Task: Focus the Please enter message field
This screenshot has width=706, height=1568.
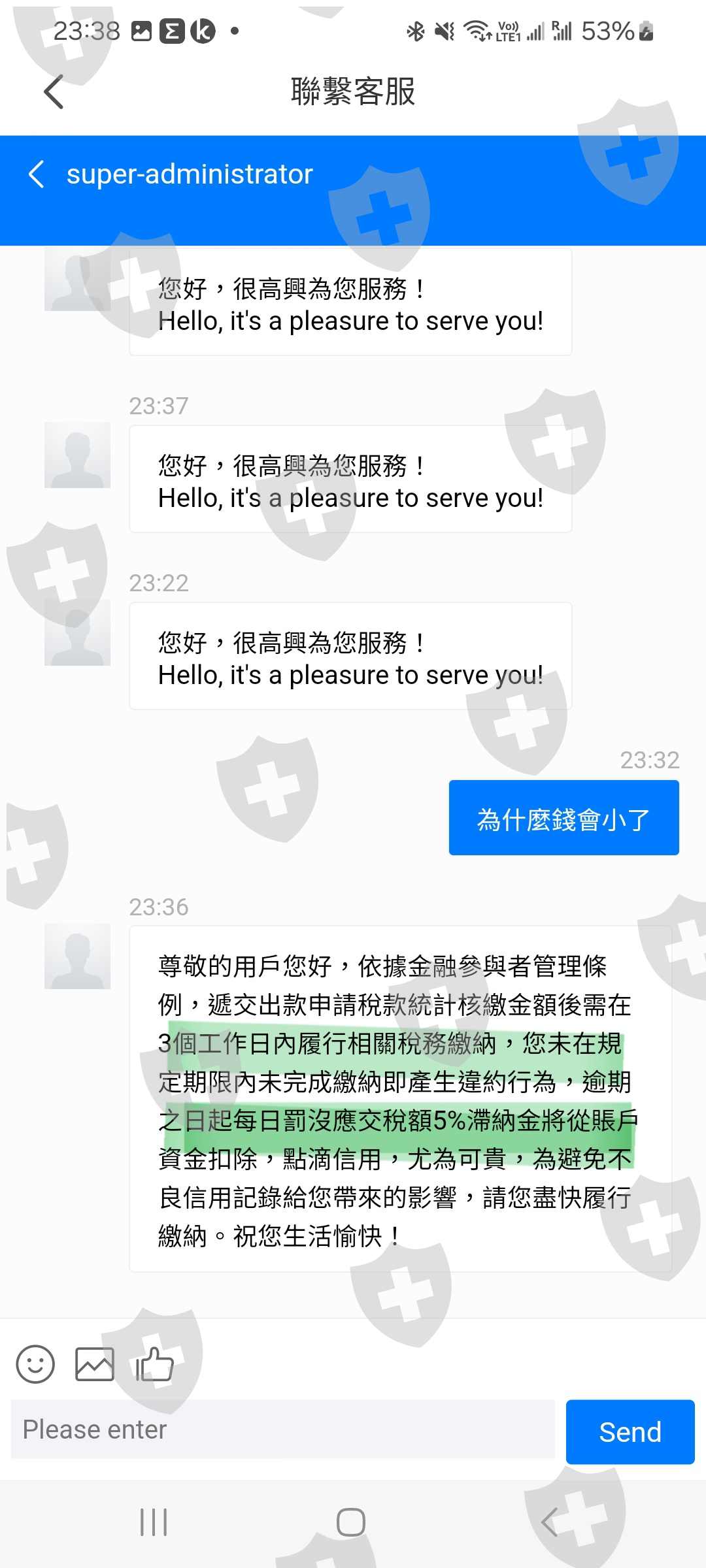Action: pyautogui.click(x=283, y=1429)
